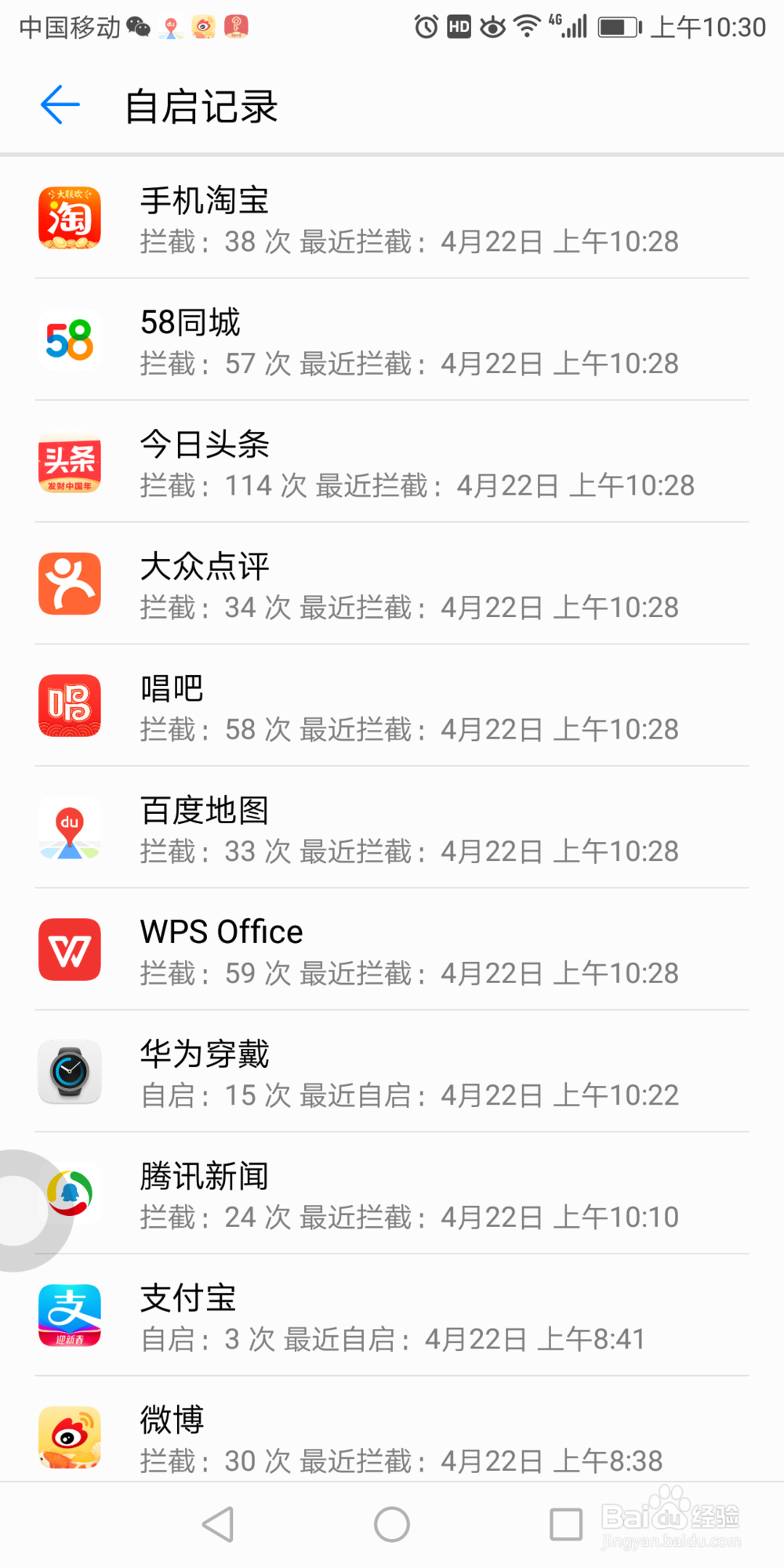Image resolution: width=784 pixels, height=1568 pixels.
Task: Go back from 自启记录 page
Action: pyautogui.click(x=60, y=105)
